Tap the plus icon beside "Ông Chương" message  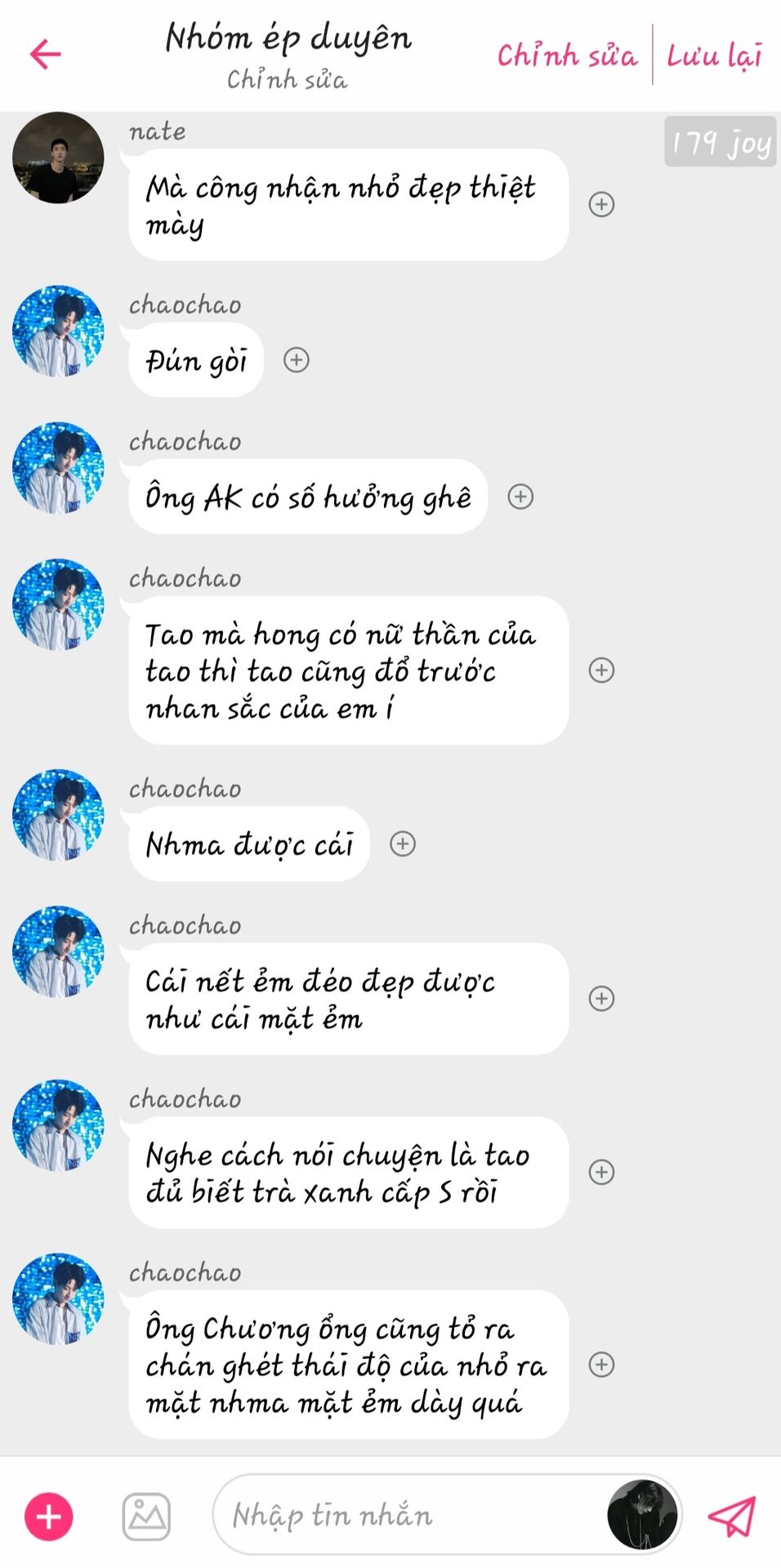click(601, 1365)
